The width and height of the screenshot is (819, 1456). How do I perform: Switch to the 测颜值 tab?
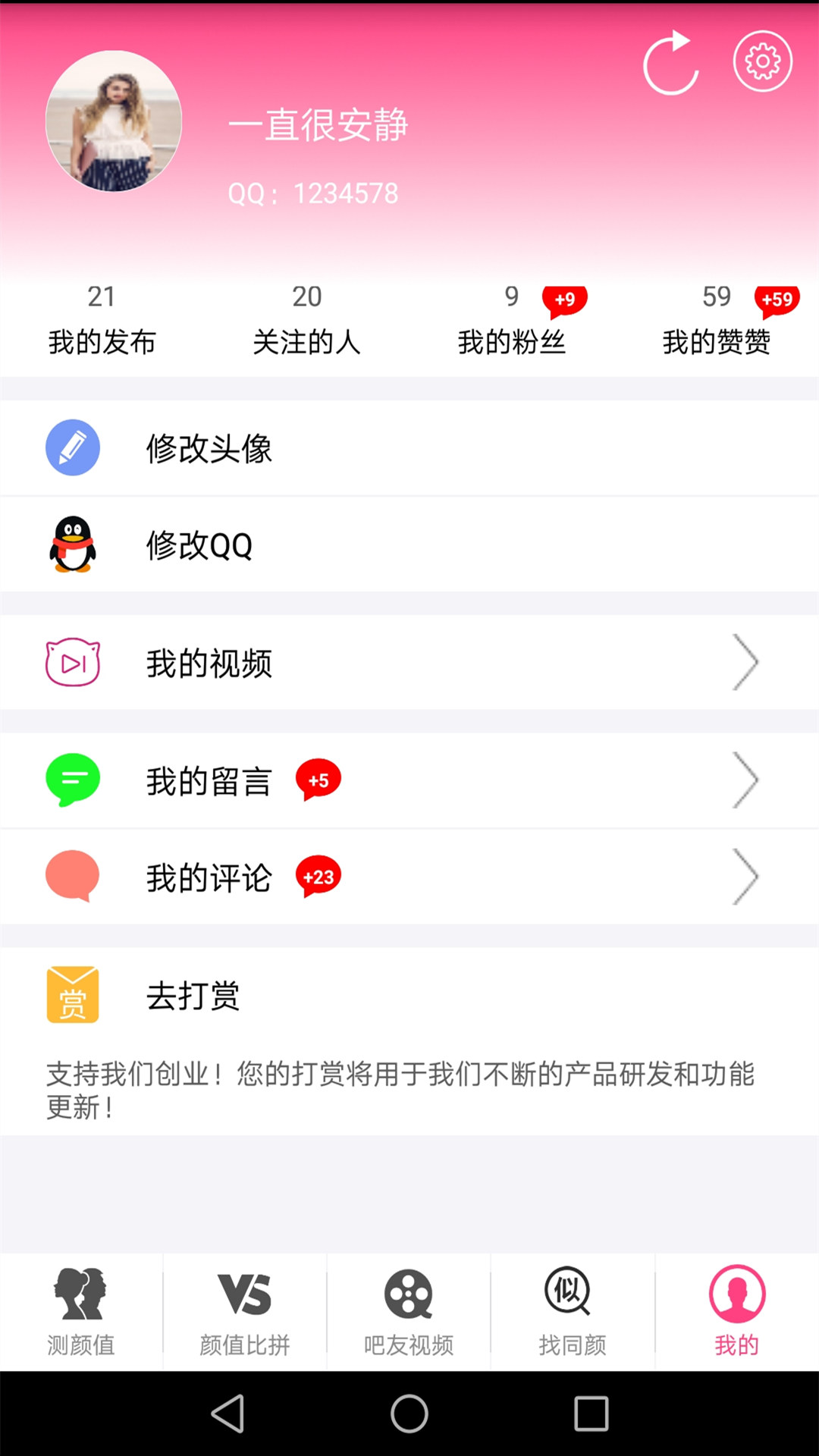pos(80,1312)
